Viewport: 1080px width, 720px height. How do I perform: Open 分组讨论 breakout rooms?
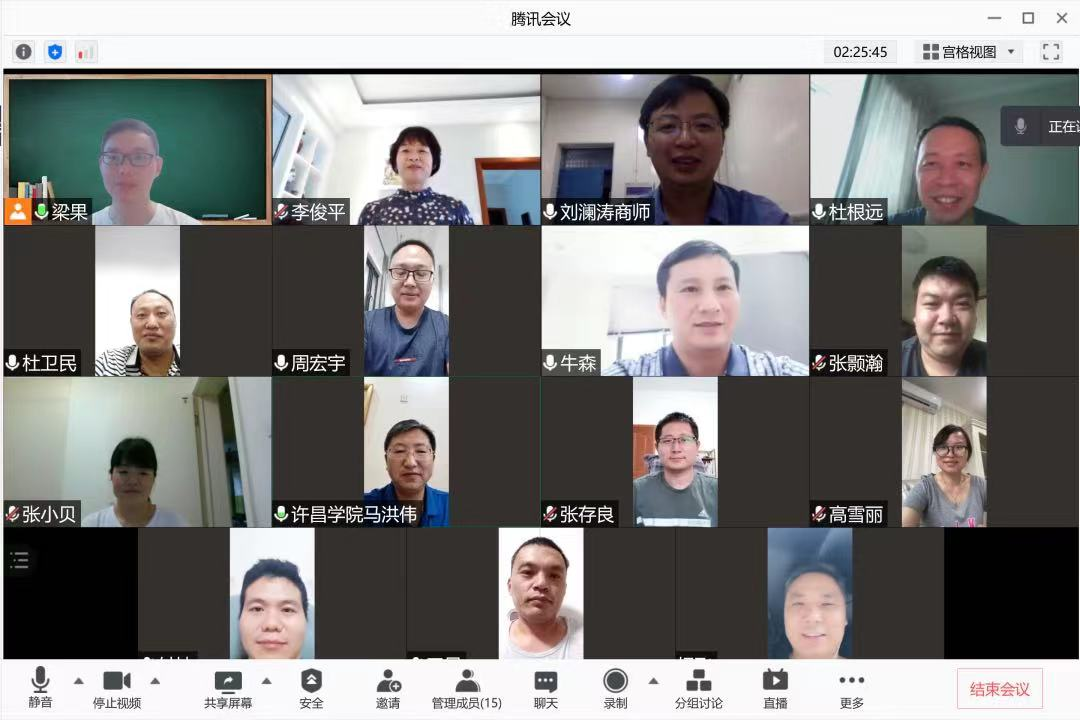(x=698, y=688)
